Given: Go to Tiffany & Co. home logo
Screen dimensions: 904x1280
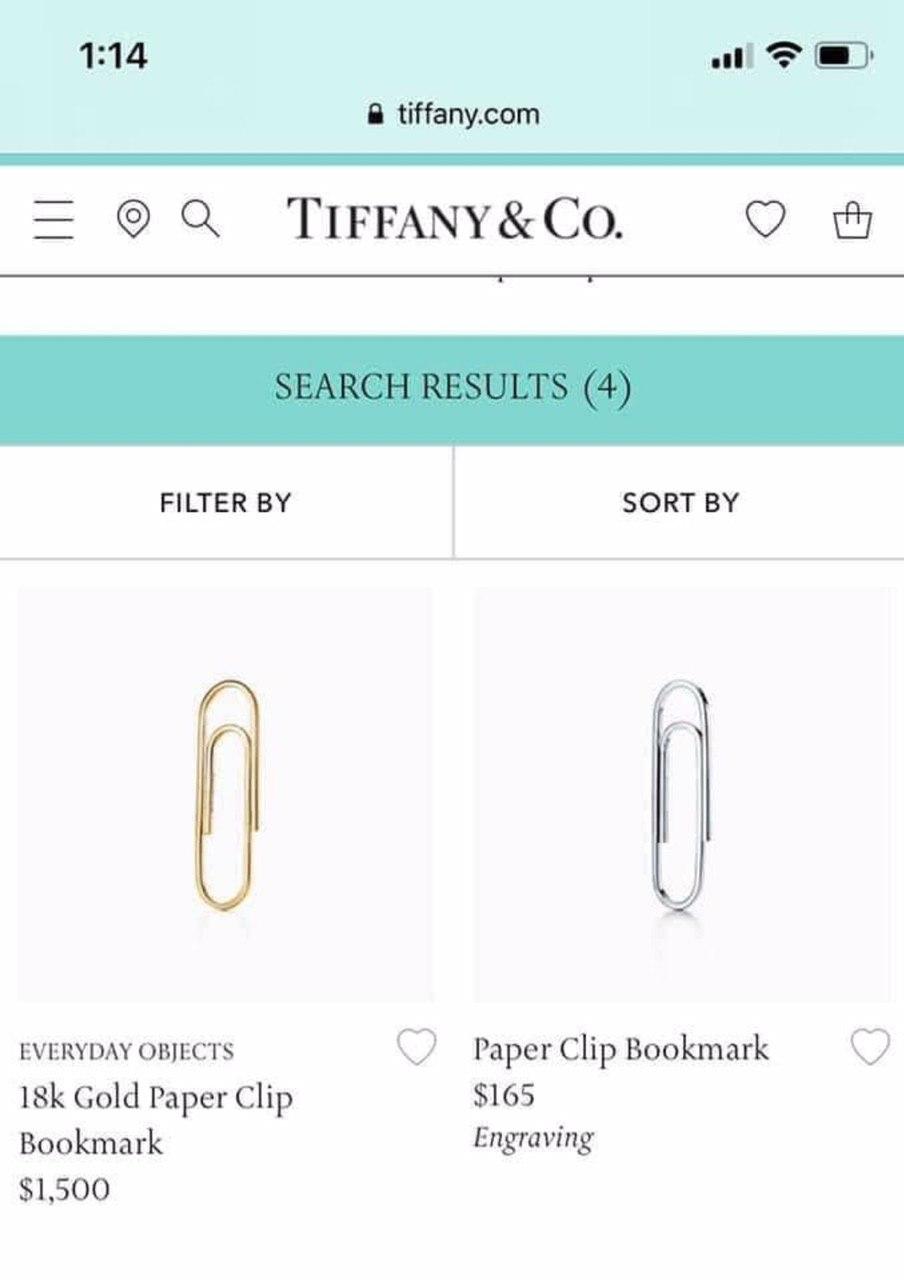Looking at the screenshot, I should (455, 219).
